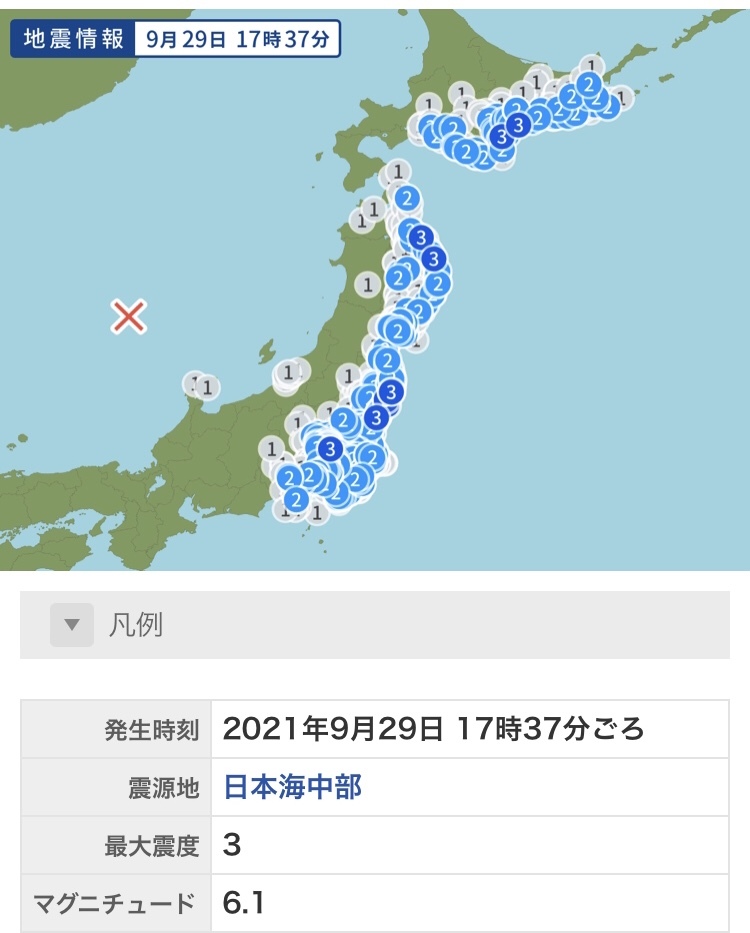750x933 pixels.
Task: Expand the 凡例 legend section
Action: [72, 625]
